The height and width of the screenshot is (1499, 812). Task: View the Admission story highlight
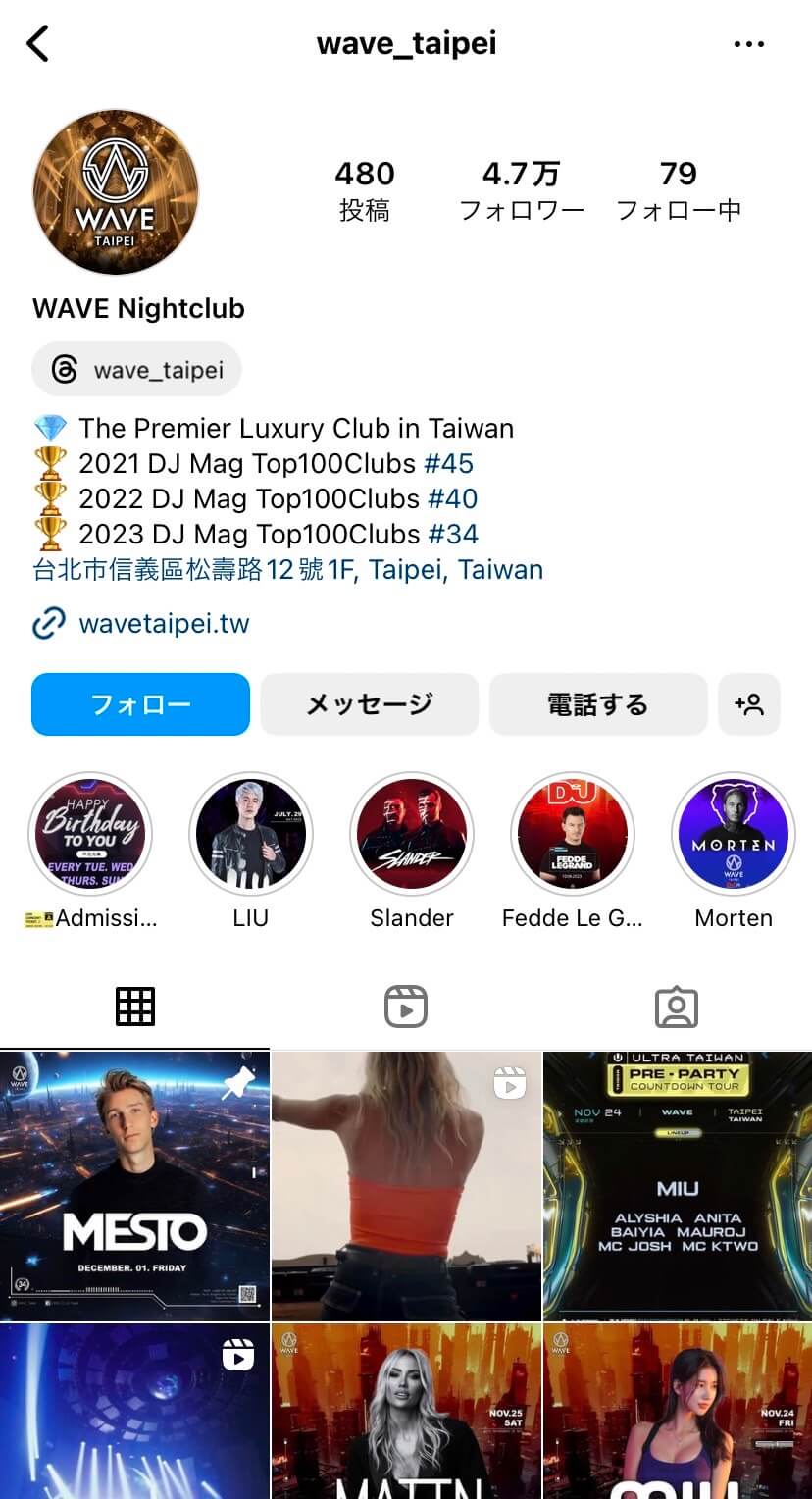pyautogui.click(x=90, y=834)
